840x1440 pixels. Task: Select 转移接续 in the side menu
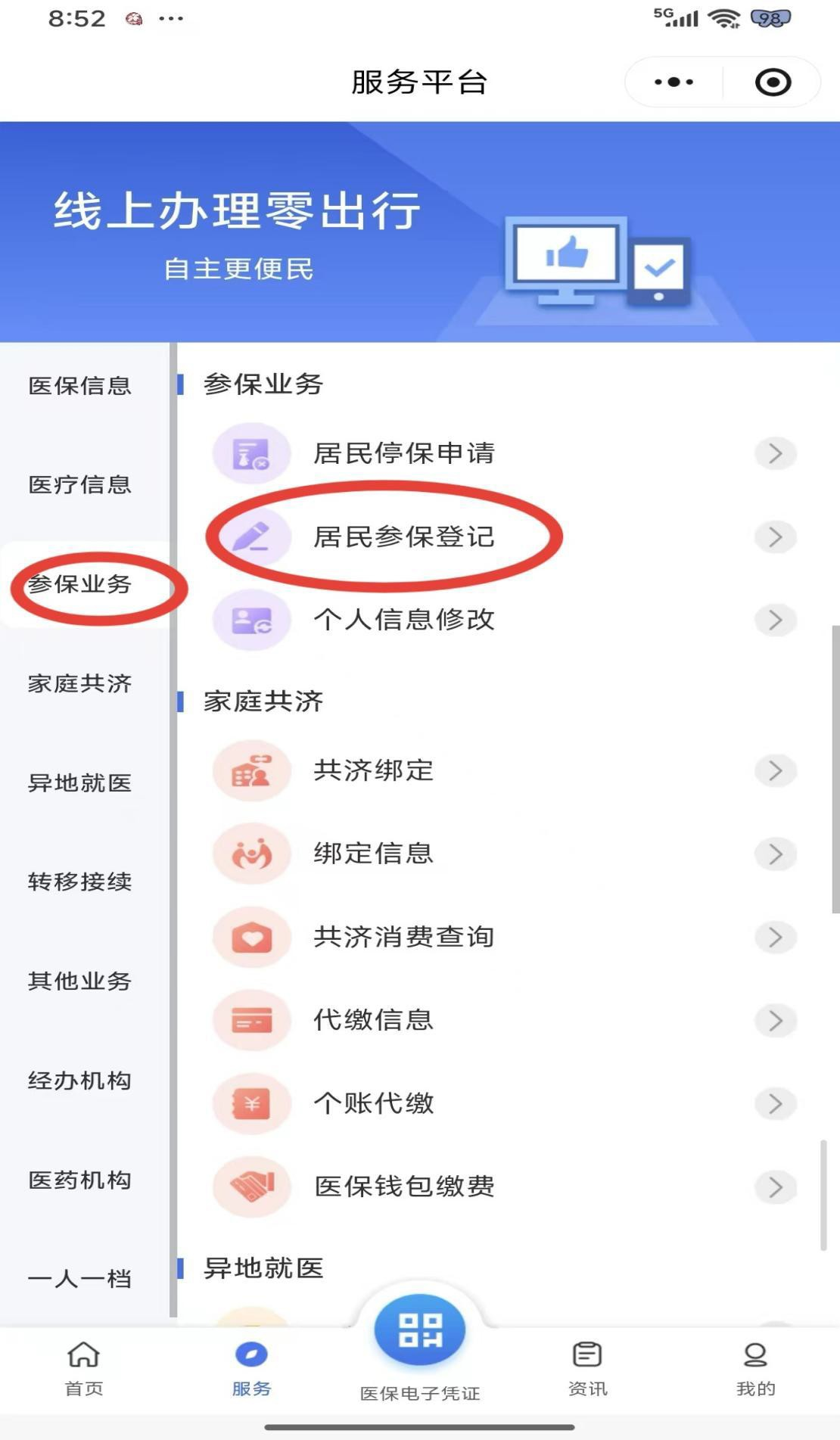(80, 882)
